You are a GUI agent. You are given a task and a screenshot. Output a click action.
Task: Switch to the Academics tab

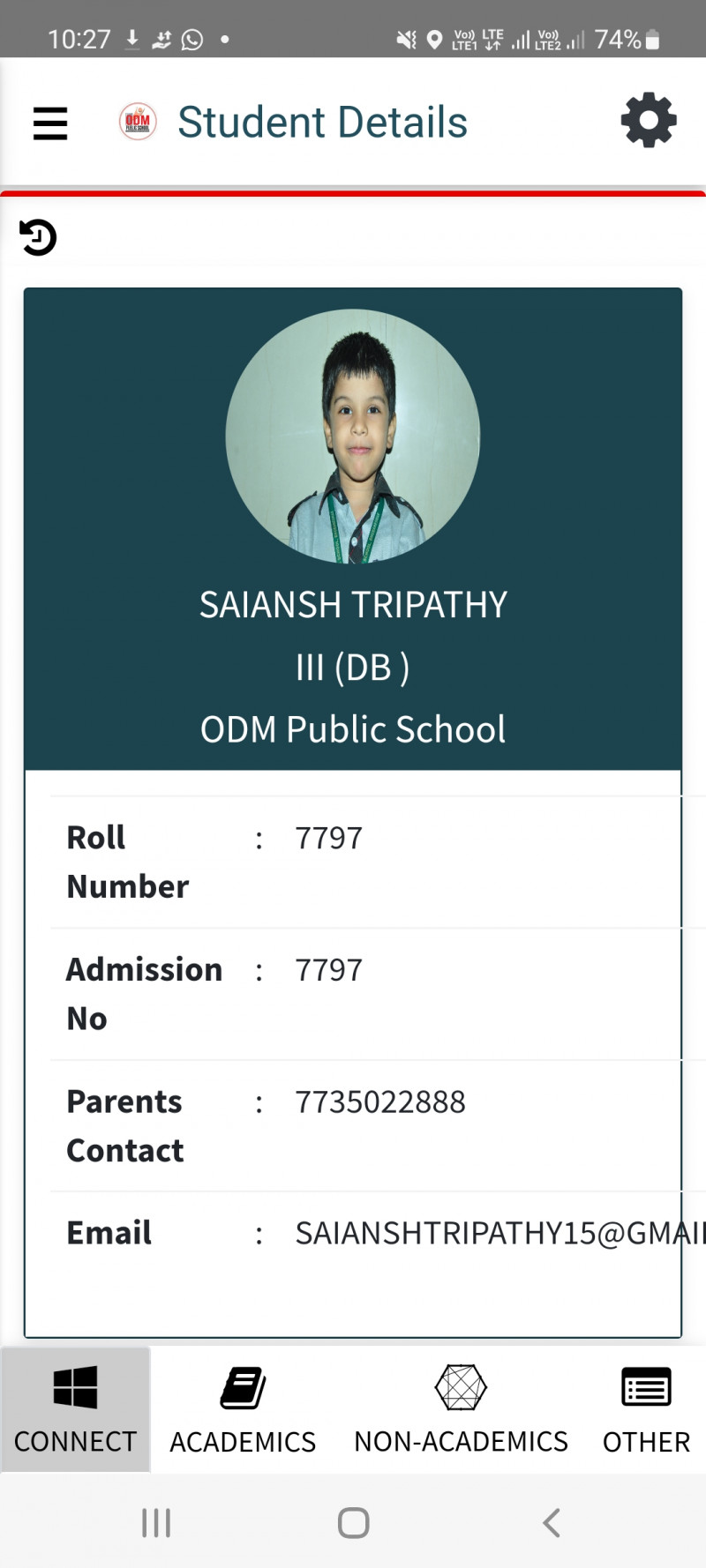pos(243,1408)
